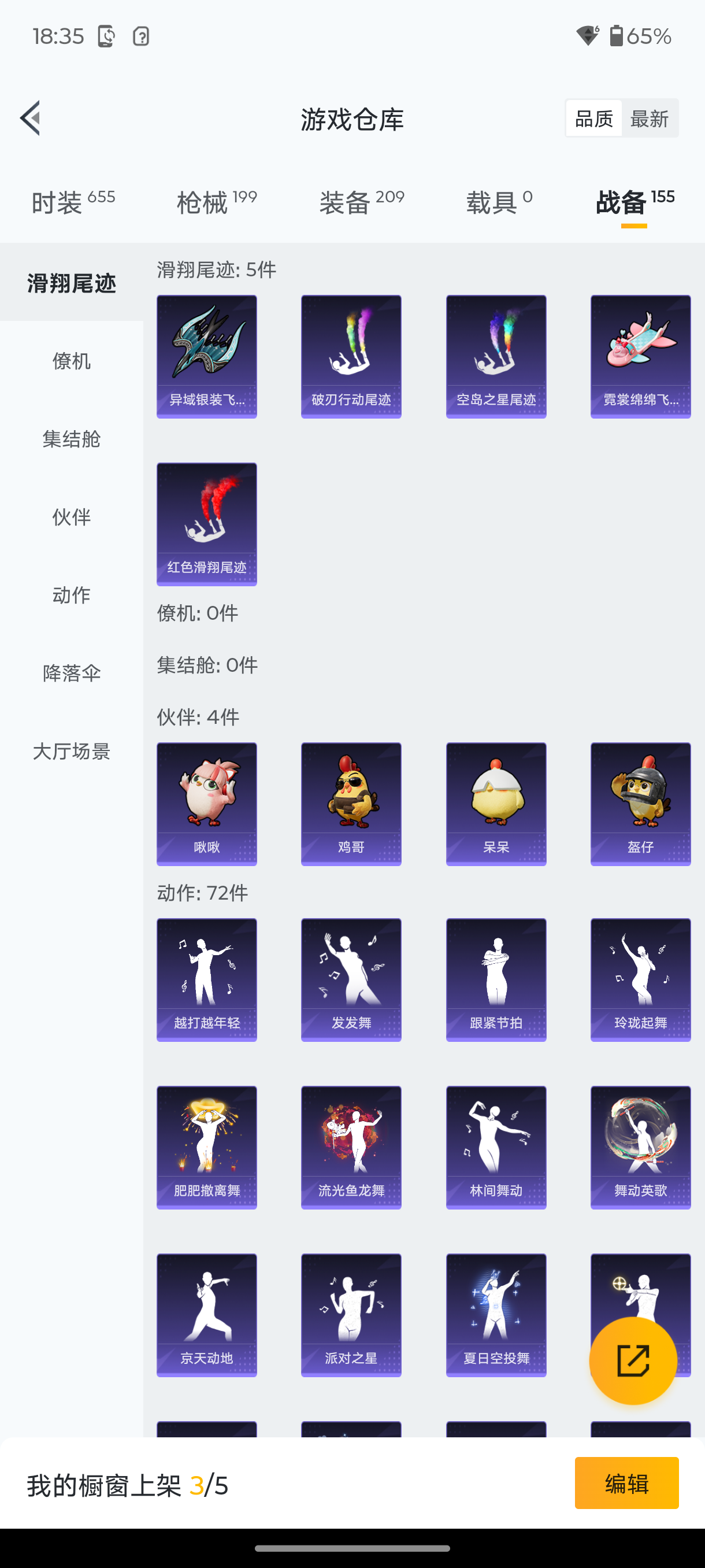View the 空岛之星尾迹 item
The image size is (705, 1568).
[495, 356]
